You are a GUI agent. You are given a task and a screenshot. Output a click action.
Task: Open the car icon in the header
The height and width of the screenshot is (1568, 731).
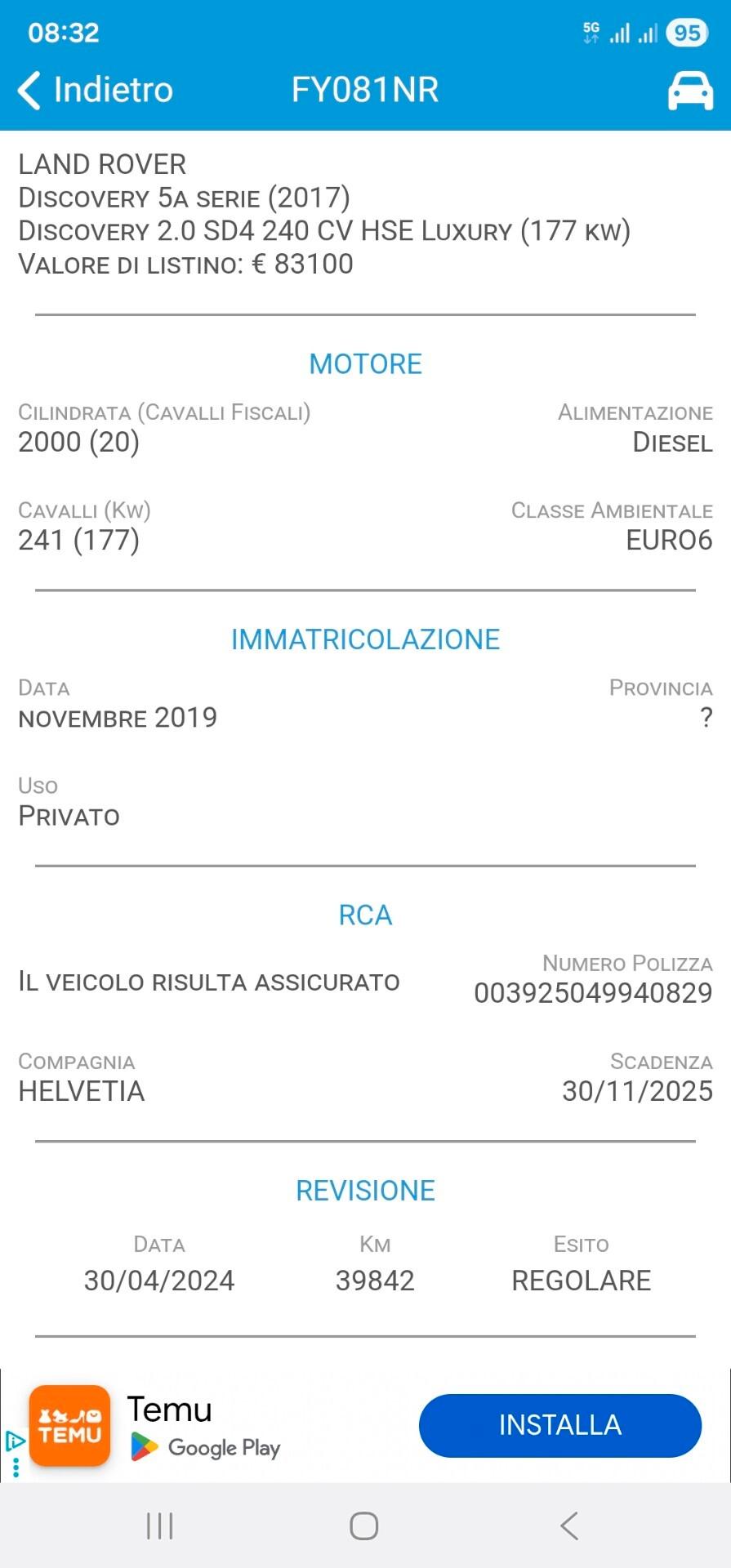pos(690,90)
